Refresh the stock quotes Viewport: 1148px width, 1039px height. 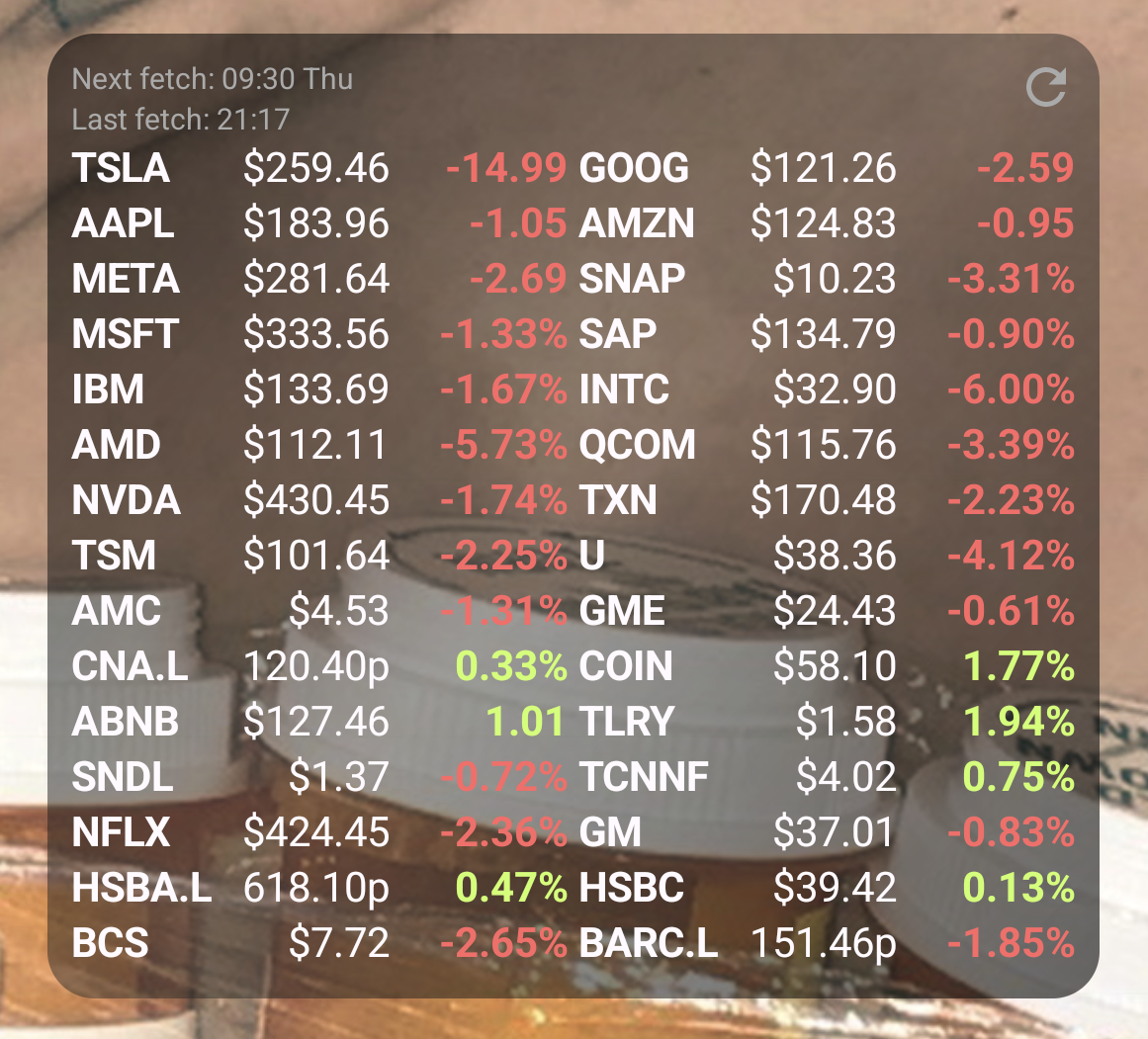pos(1045,88)
